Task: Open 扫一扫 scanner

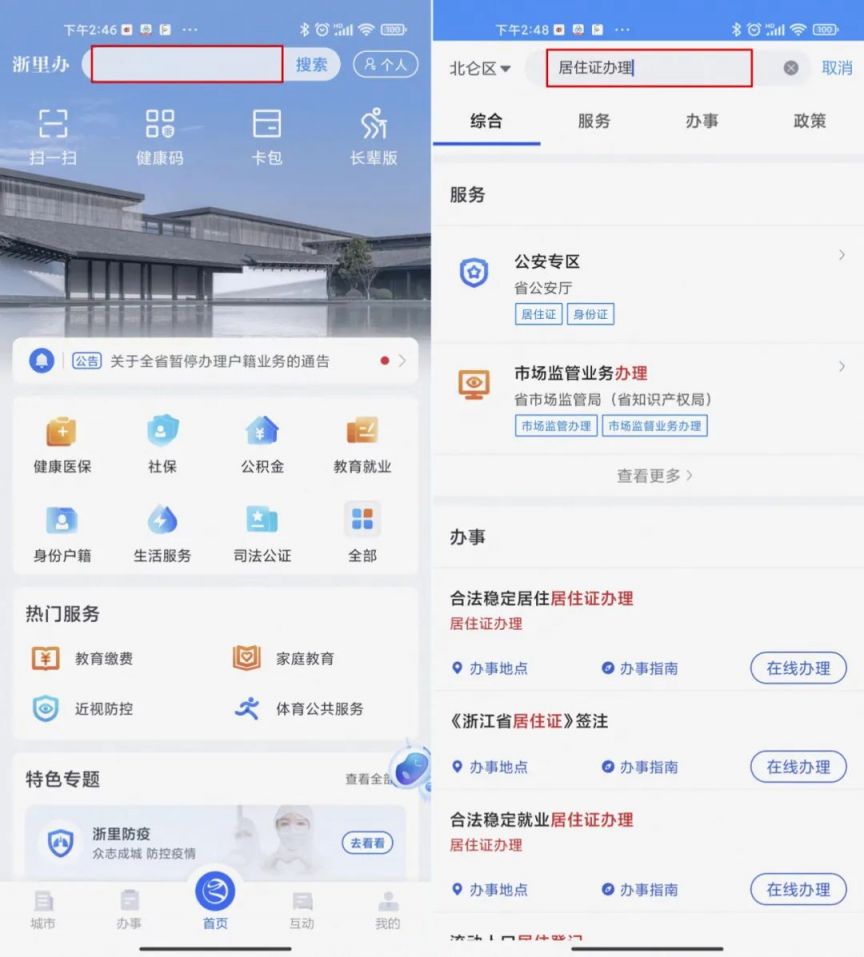Action: pyautogui.click(x=53, y=137)
